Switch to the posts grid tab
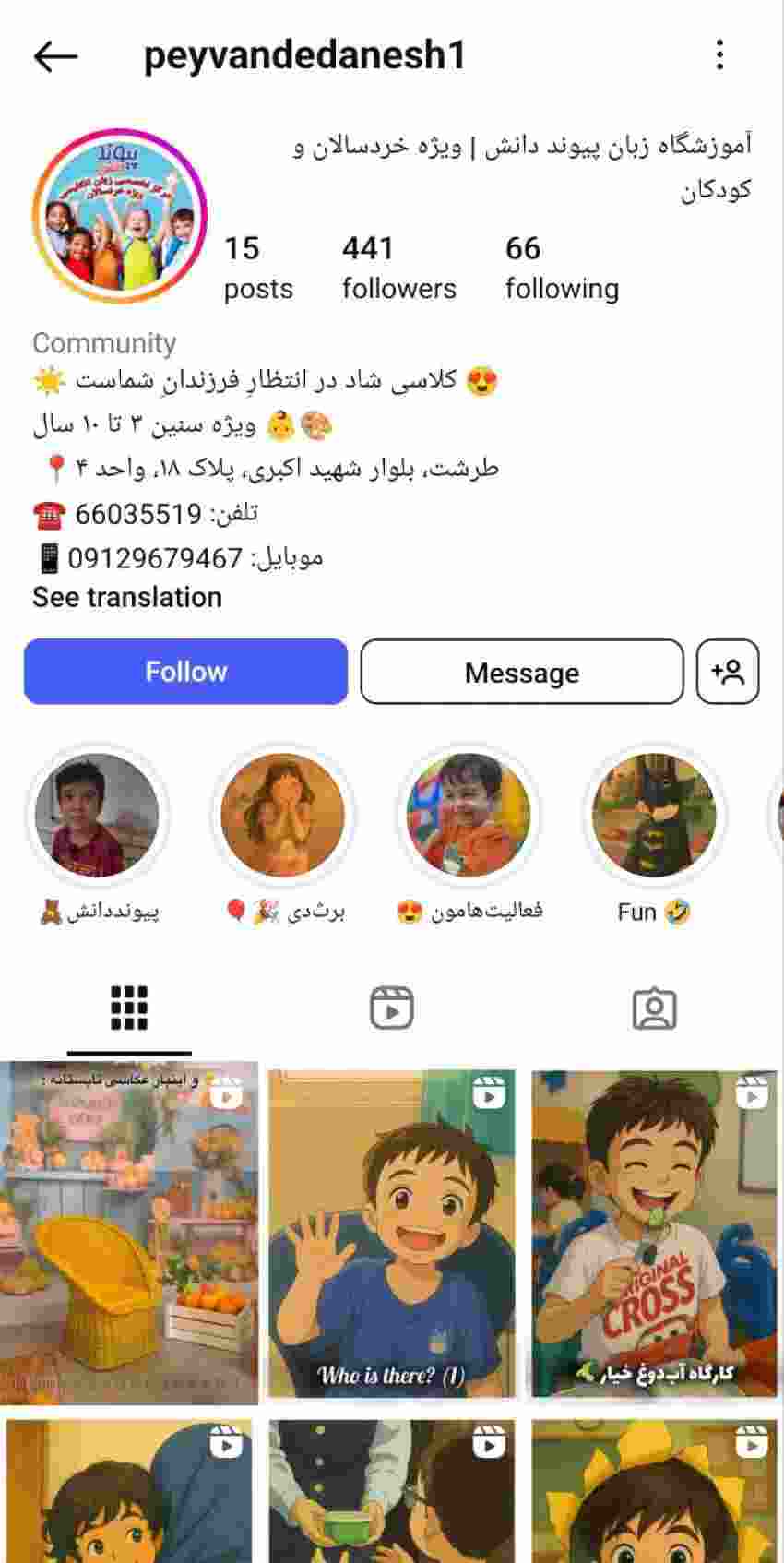Screen dimensions: 784x1563 129,1008
